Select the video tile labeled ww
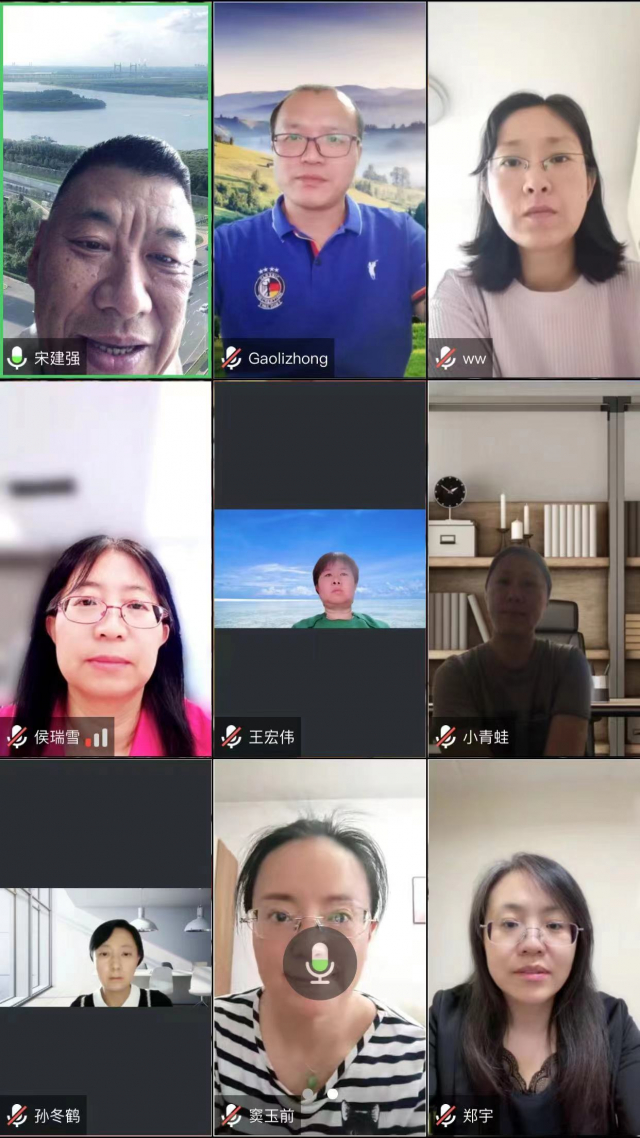The height and width of the screenshot is (1138, 640). (x=534, y=190)
